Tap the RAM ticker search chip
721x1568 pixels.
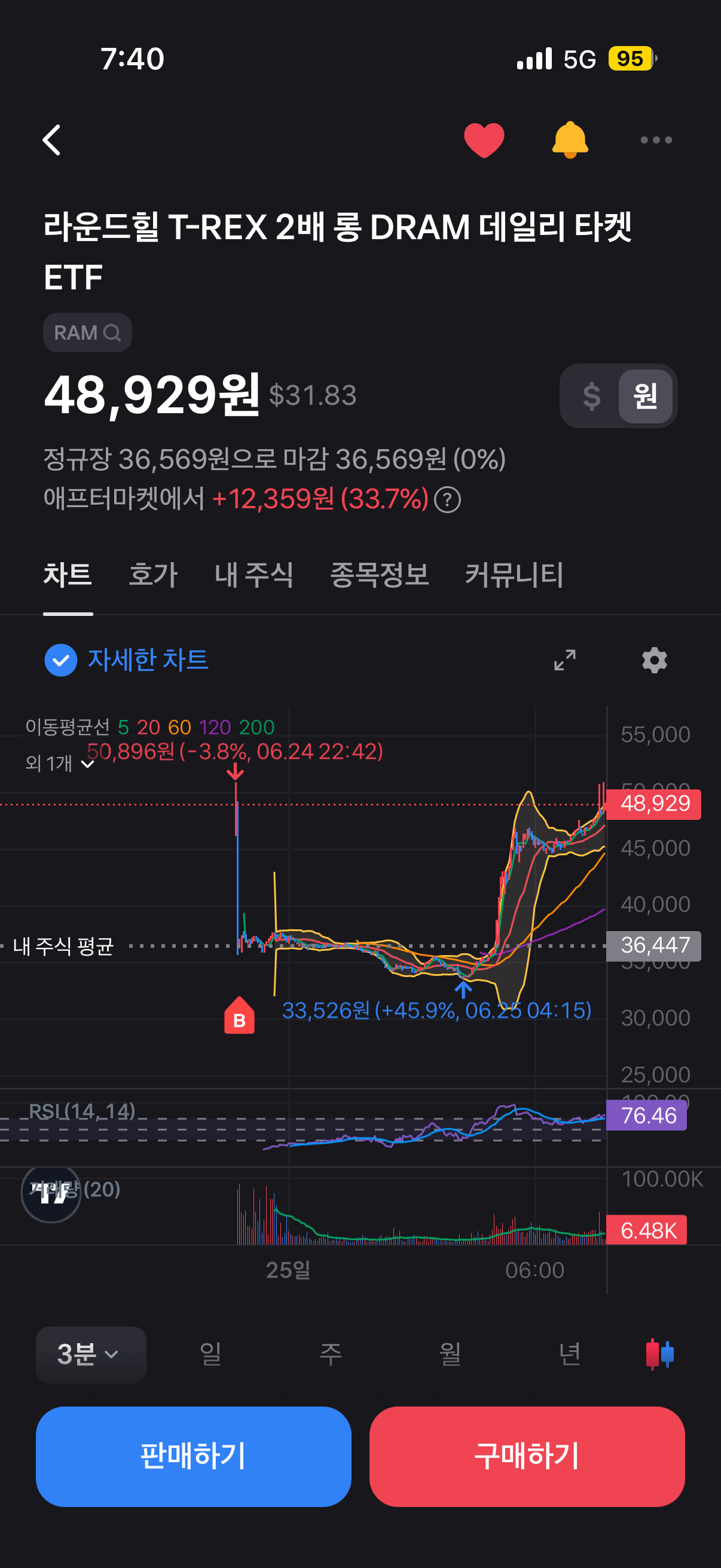tap(88, 332)
